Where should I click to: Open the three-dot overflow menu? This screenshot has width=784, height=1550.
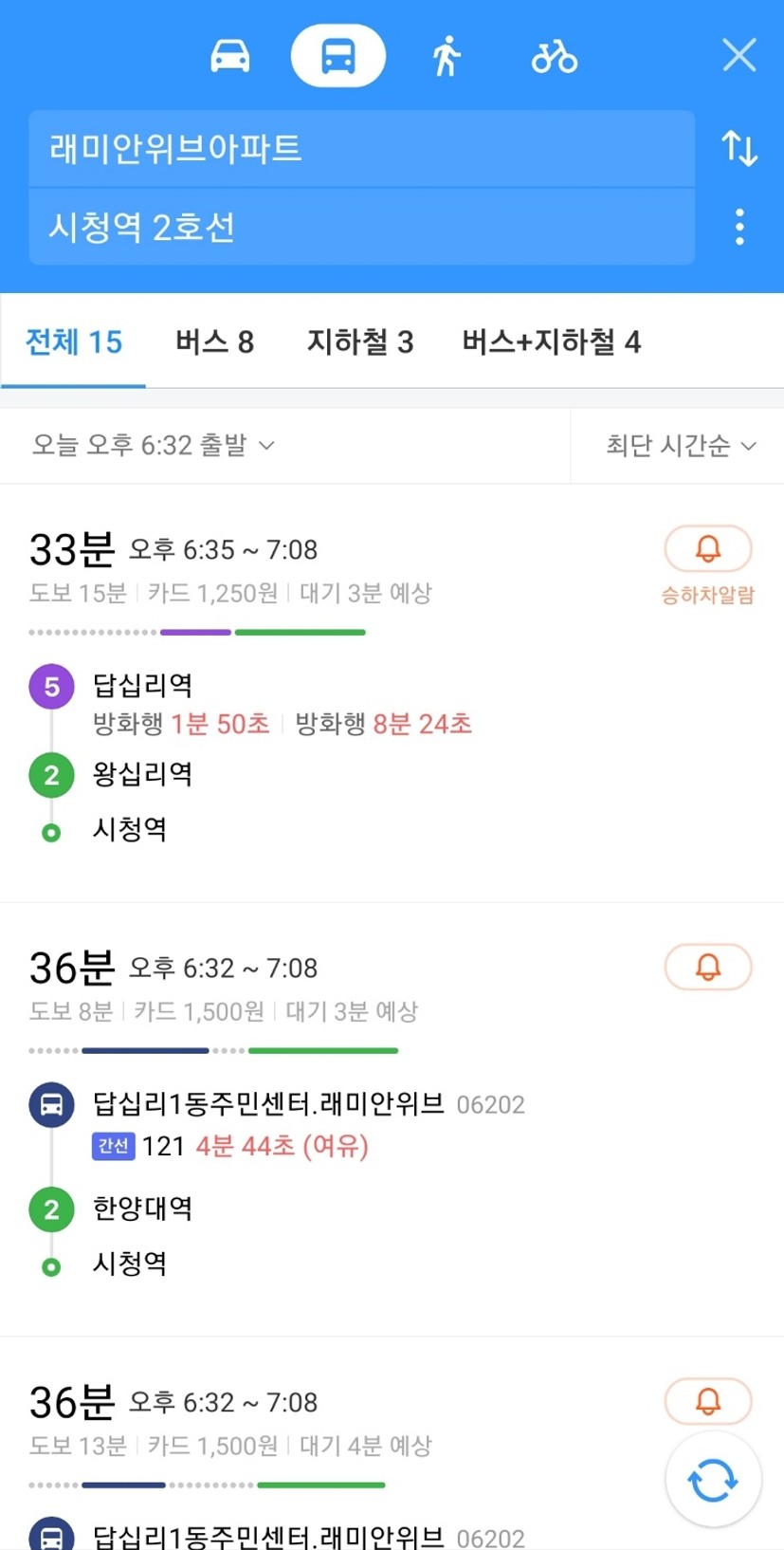click(x=739, y=228)
